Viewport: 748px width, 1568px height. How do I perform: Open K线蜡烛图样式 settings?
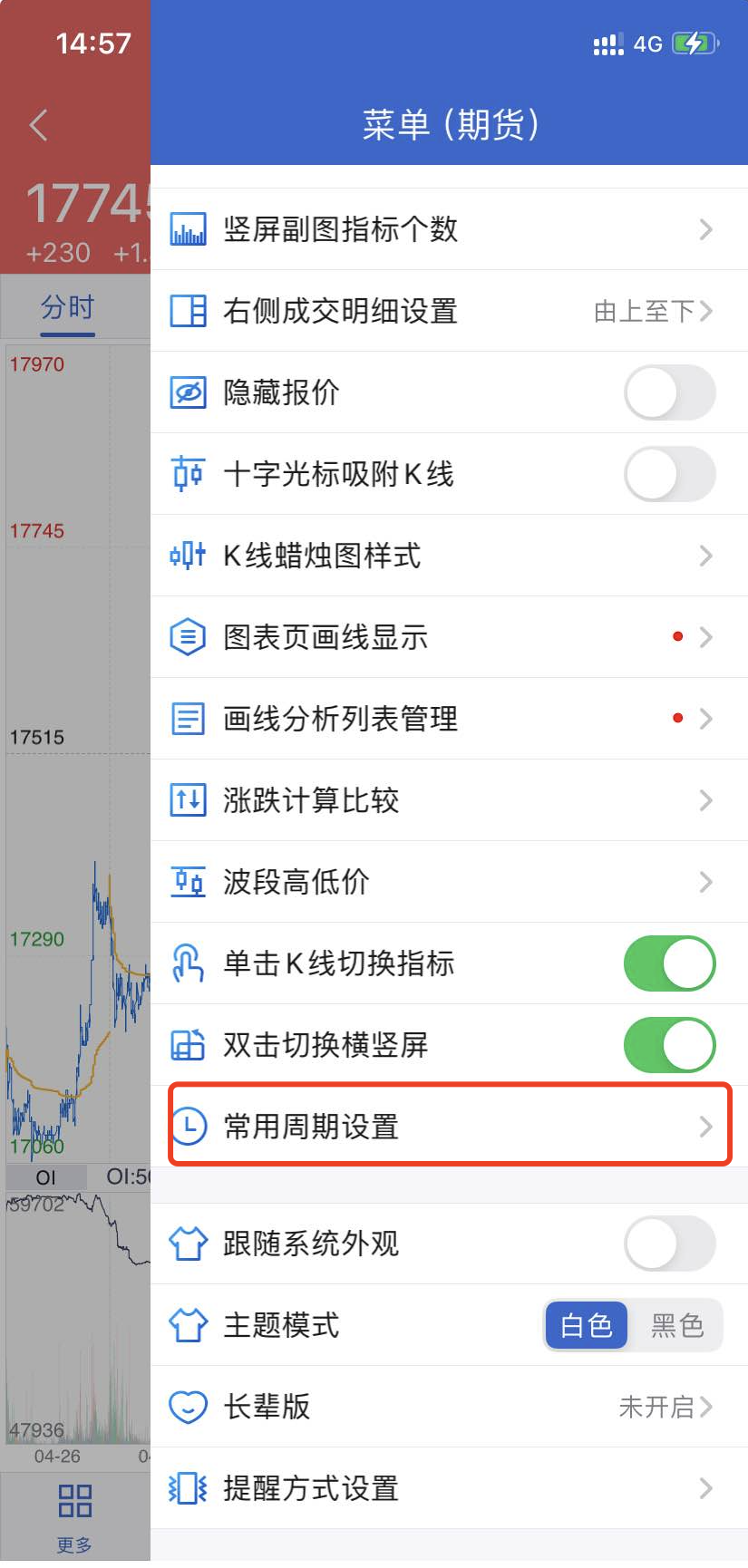(449, 556)
